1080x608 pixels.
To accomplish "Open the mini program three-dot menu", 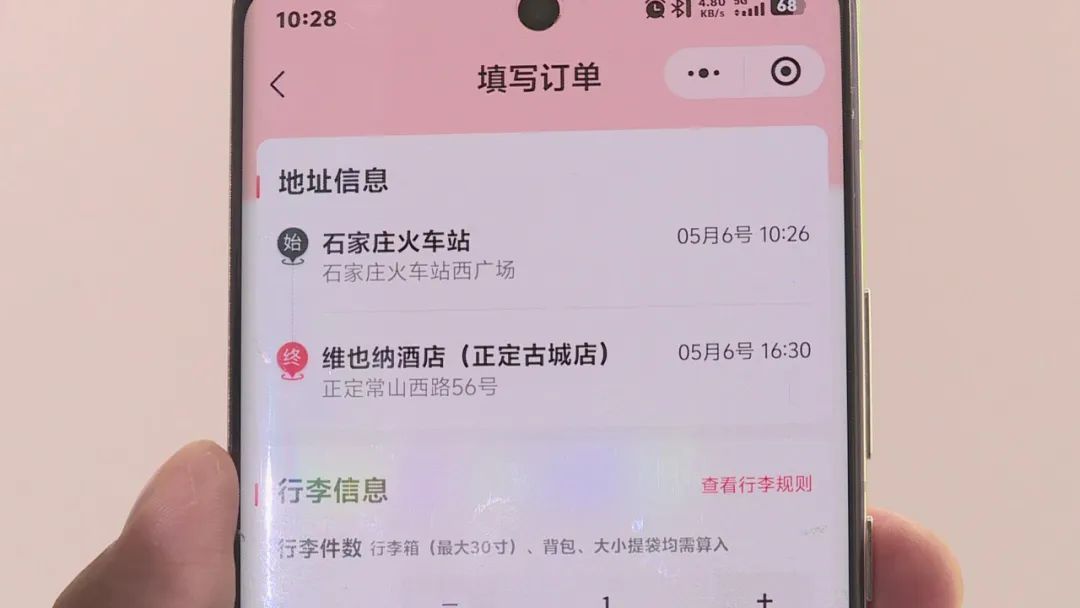I will [704, 73].
